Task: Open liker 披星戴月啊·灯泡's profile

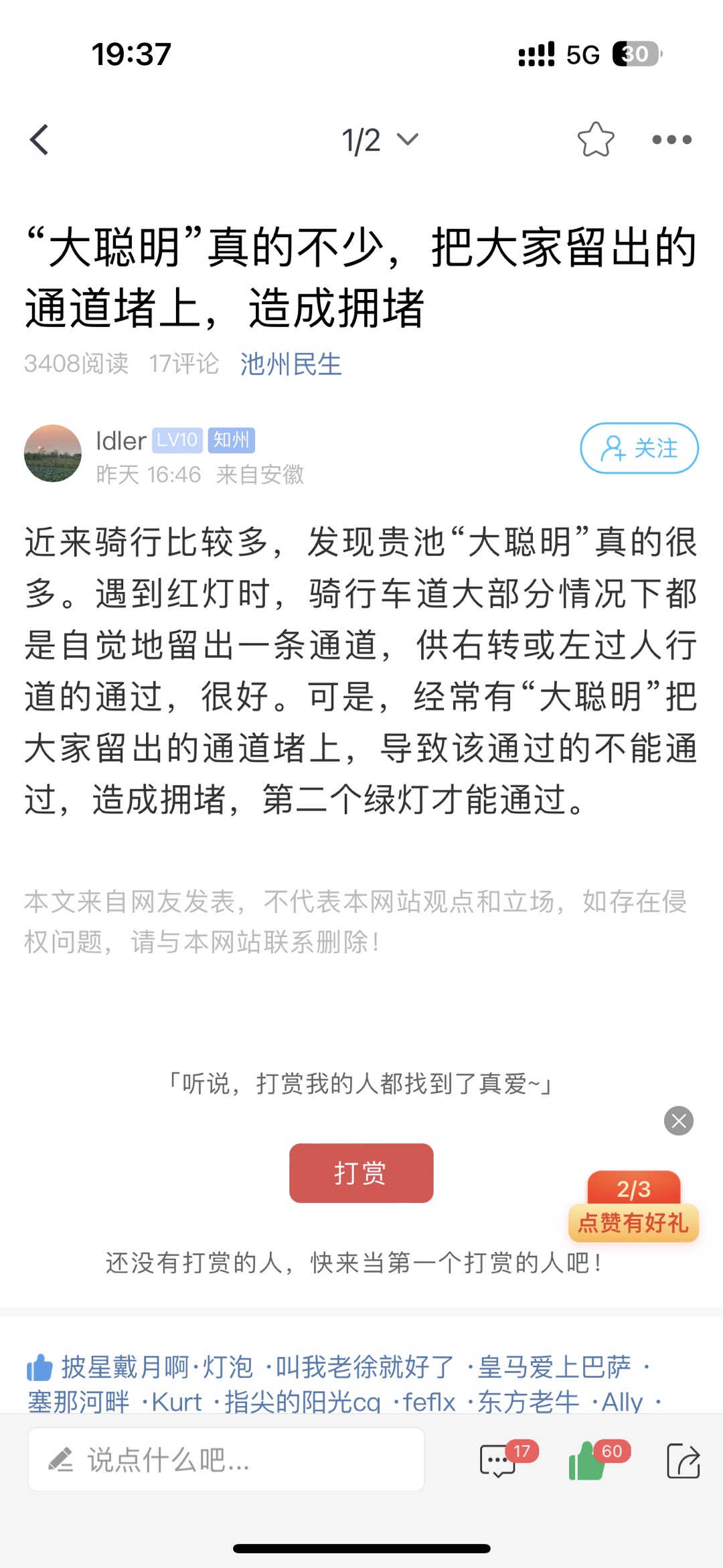Action: (157, 1367)
